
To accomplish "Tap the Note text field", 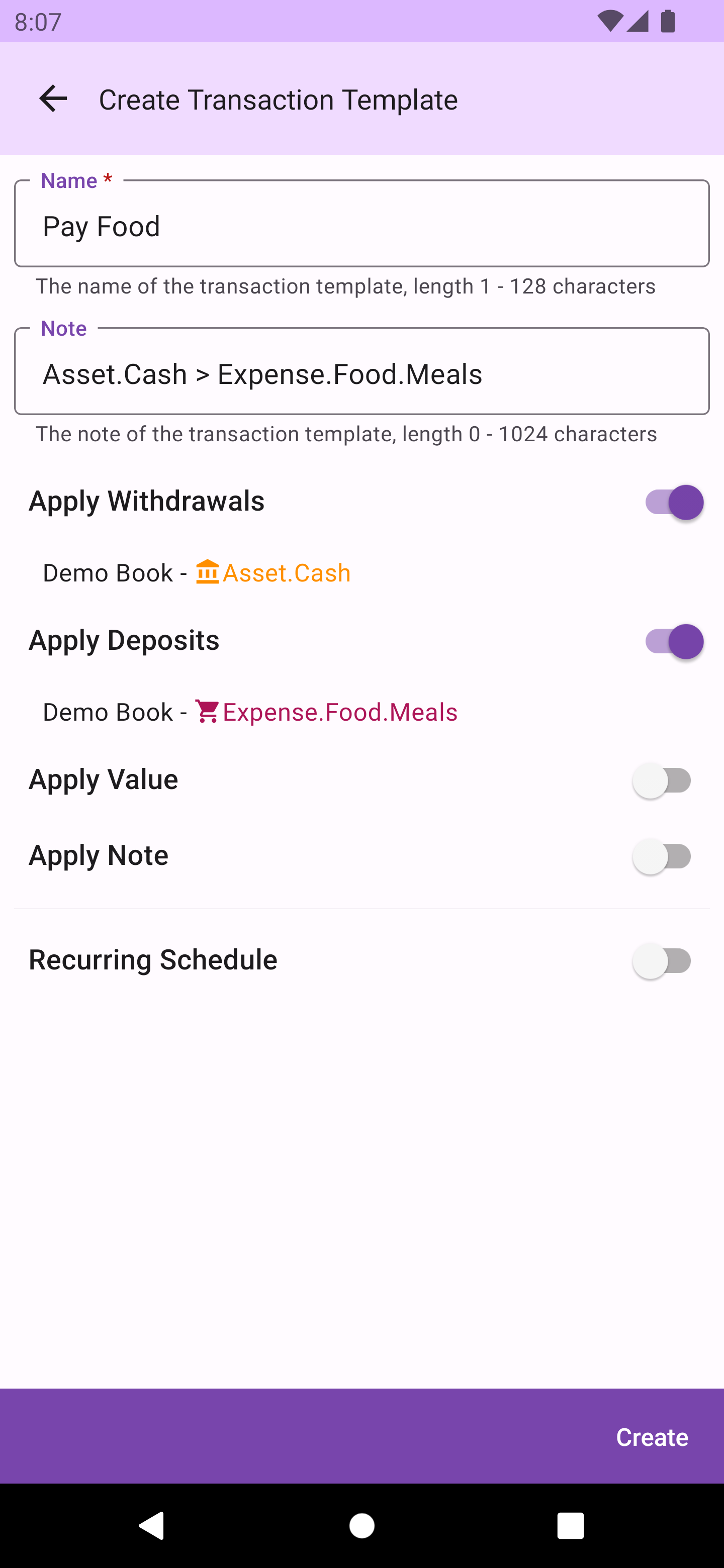I will click(x=361, y=372).
